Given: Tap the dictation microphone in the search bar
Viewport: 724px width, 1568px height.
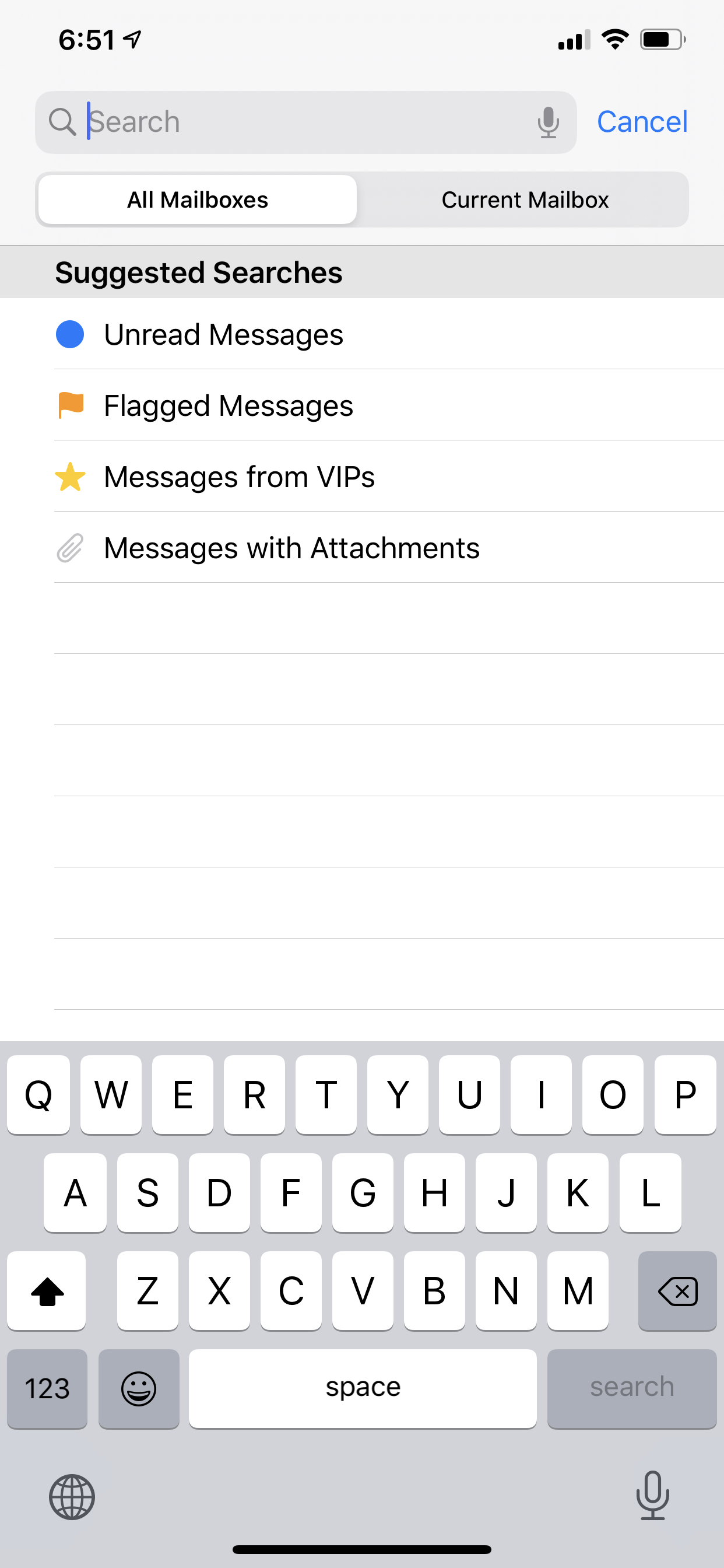Looking at the screenshot, I should (548, 121).
